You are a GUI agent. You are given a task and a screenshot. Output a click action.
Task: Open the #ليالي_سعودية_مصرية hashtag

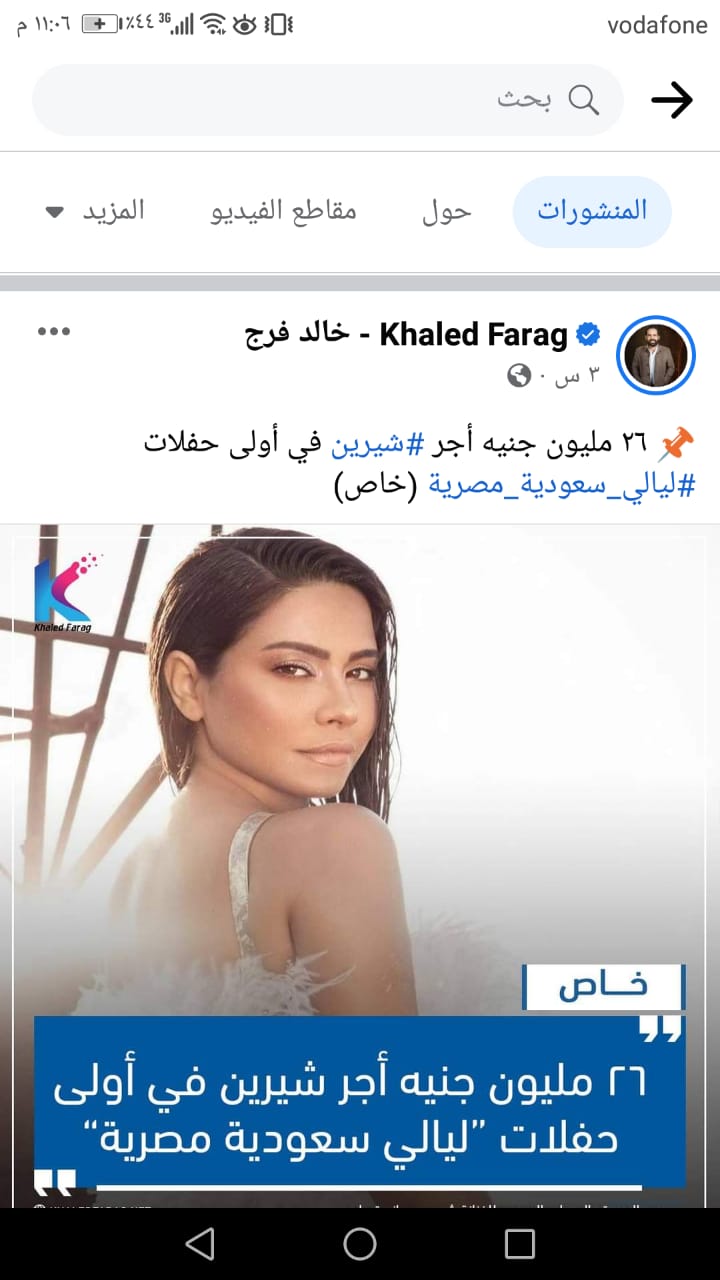(x=562, y=485)
